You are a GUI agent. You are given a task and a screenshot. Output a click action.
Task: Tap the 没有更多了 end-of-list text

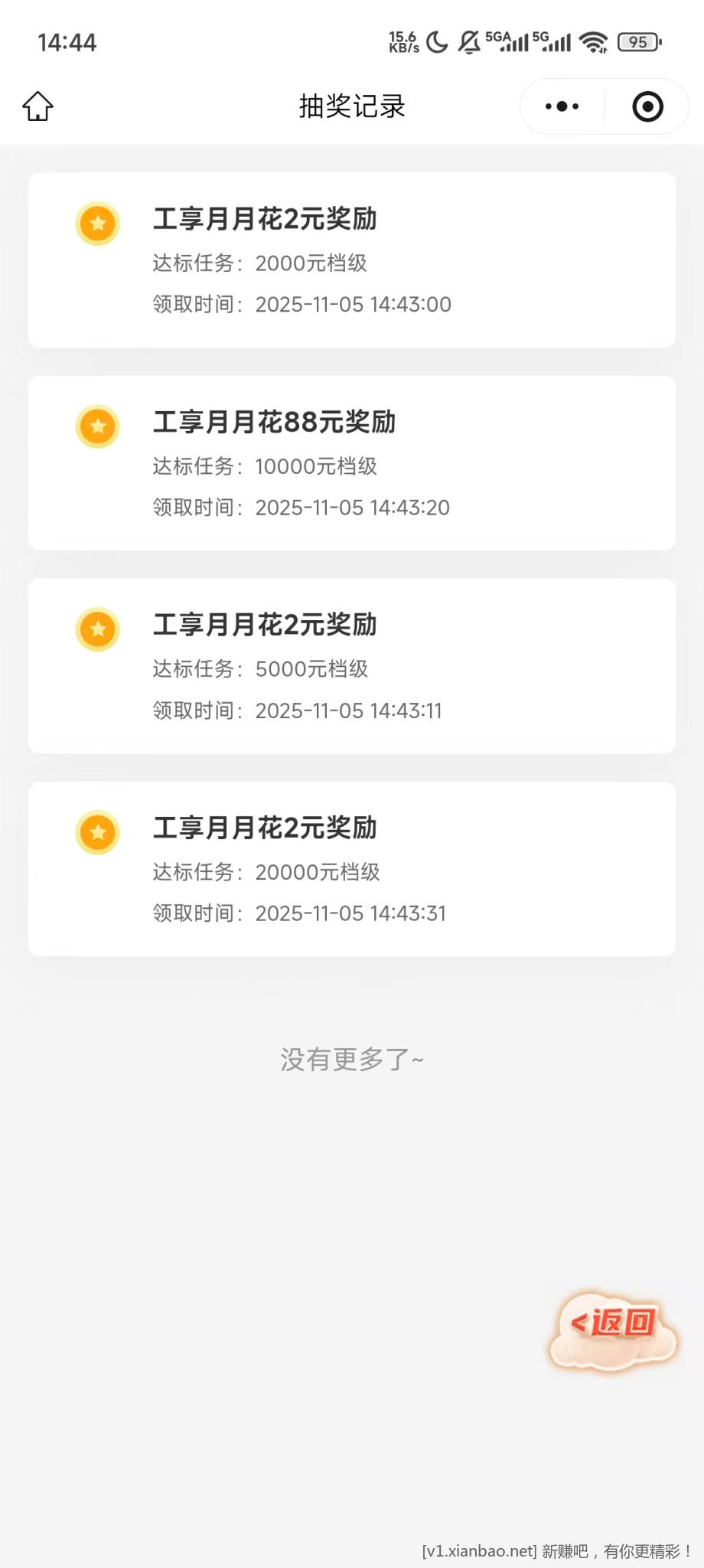(x=351, y=1059)
